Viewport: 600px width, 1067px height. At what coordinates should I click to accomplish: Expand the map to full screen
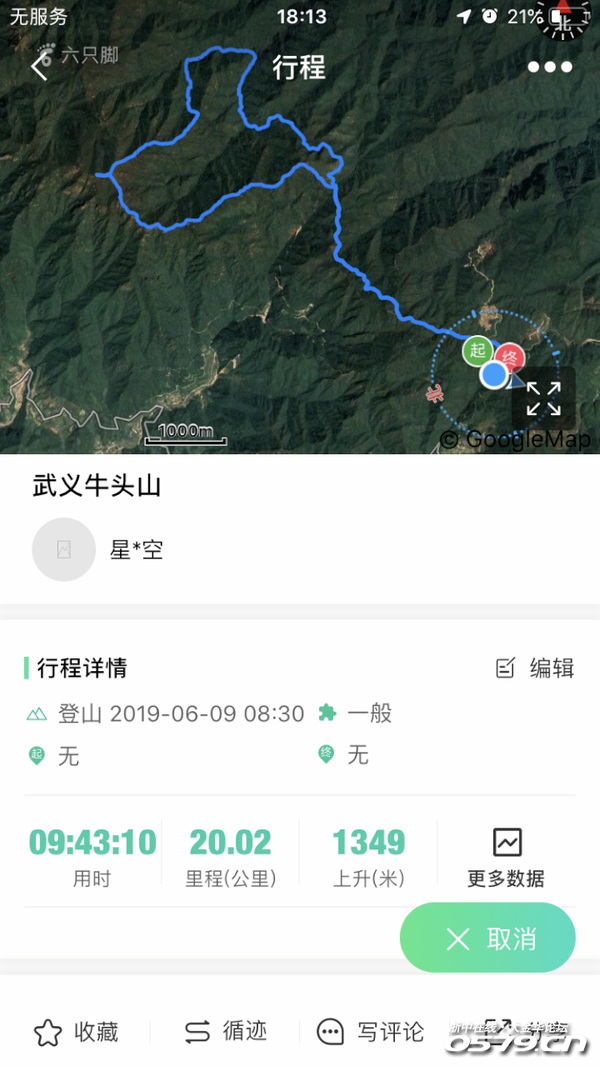pyautogui.click(x=543, y=398)
